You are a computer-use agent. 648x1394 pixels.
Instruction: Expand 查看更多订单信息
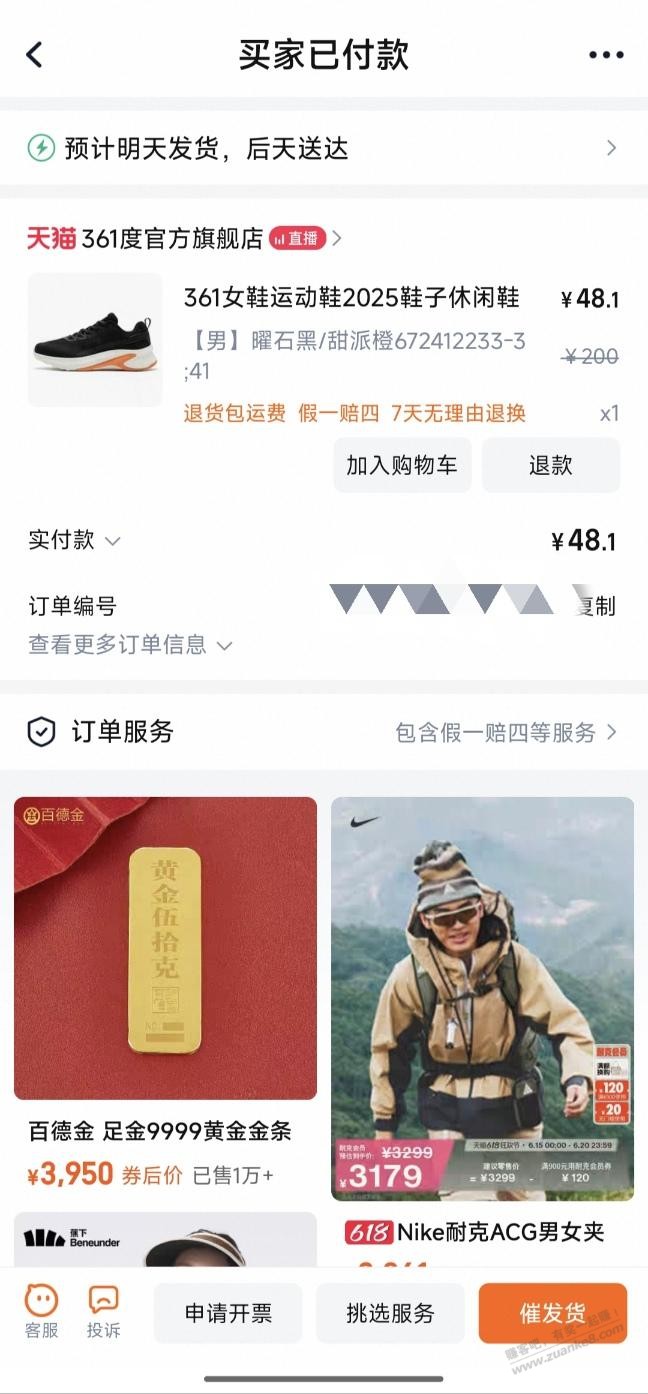tap(130, 645)
